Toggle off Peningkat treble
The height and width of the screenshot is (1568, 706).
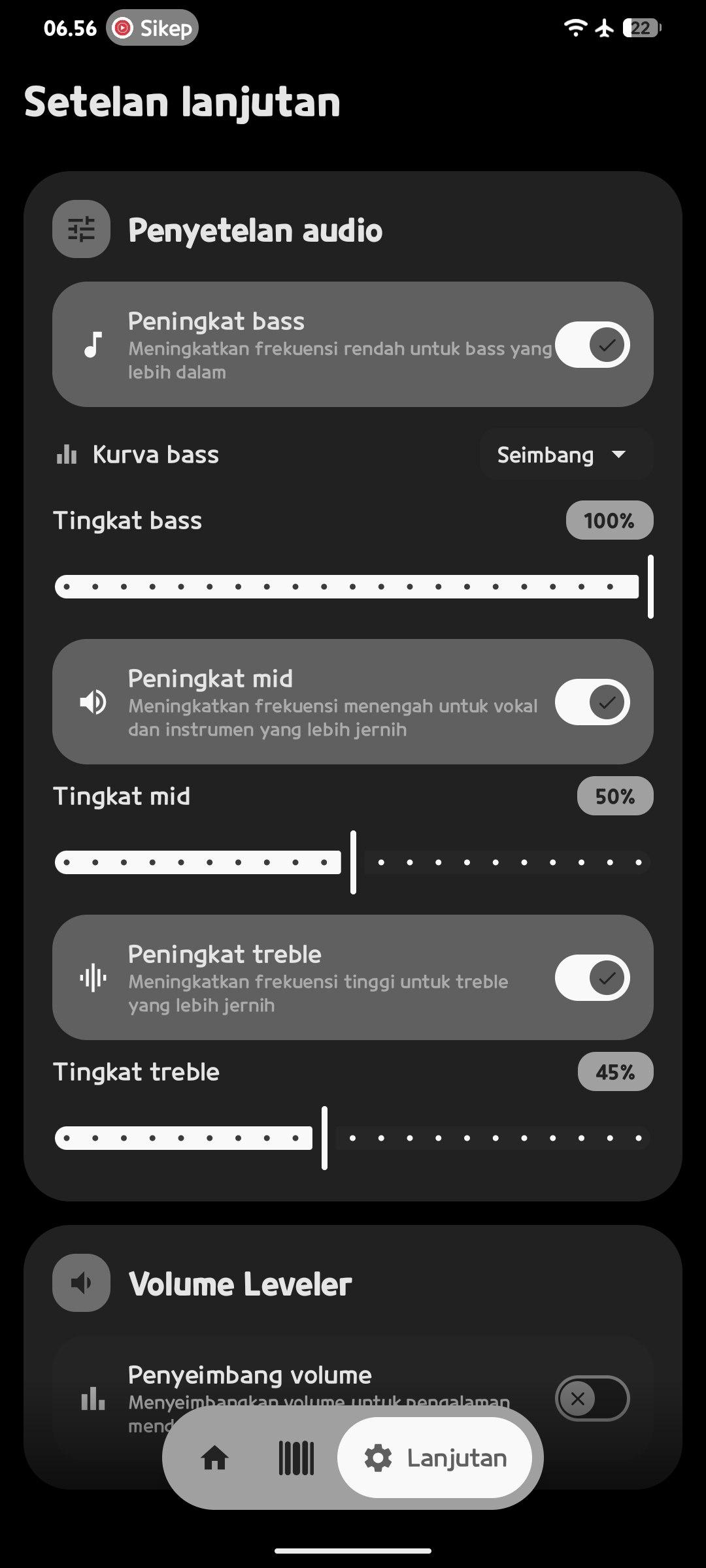(x=592, y=978)
